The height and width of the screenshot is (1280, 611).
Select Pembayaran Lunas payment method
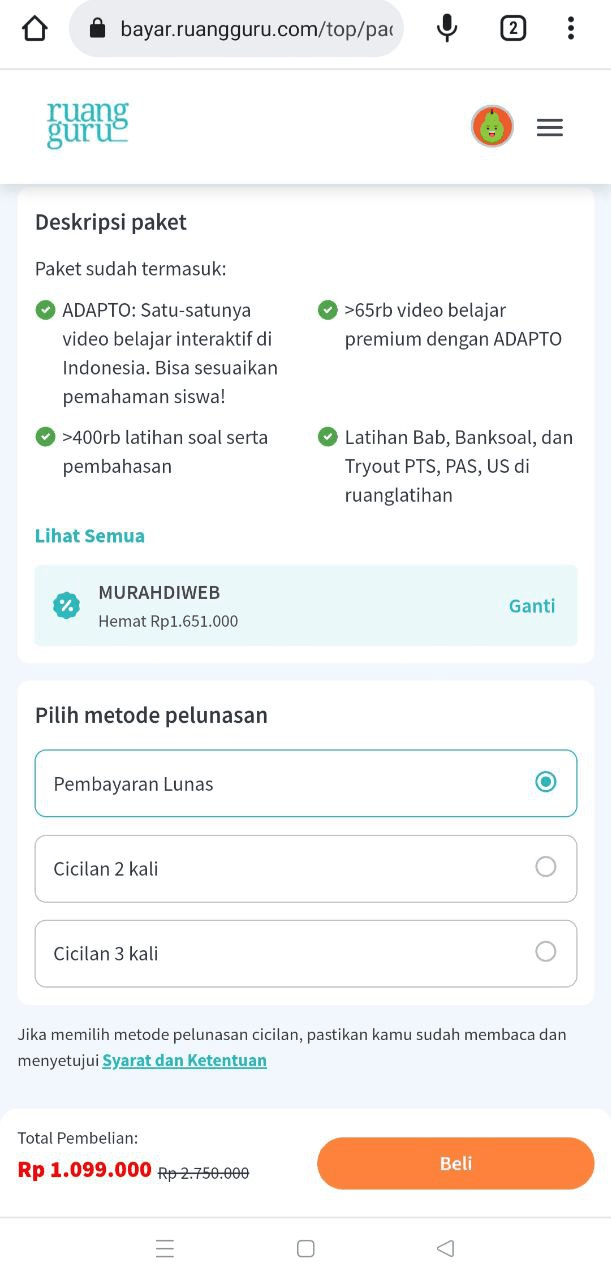306,783
